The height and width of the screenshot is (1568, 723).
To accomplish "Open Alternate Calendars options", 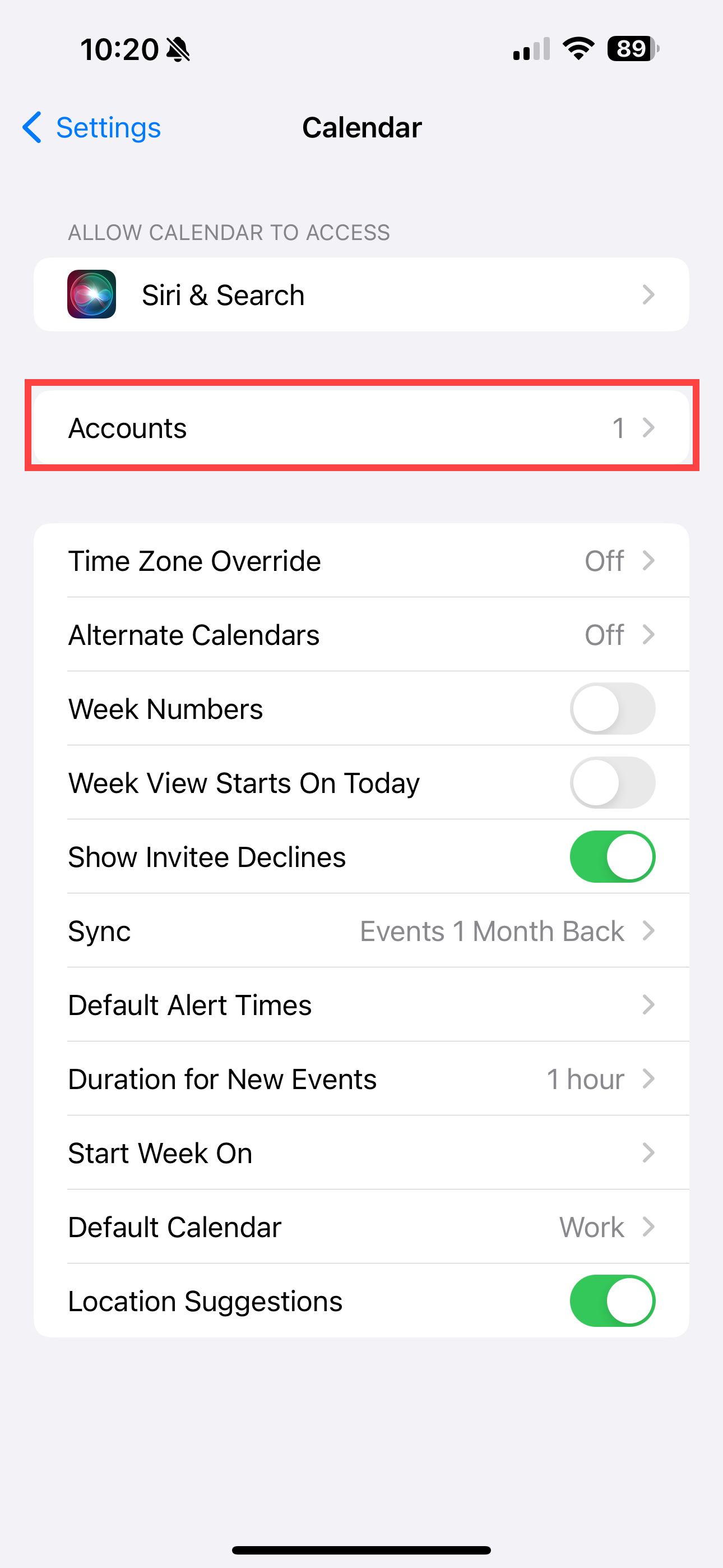I will coord(361,635).
